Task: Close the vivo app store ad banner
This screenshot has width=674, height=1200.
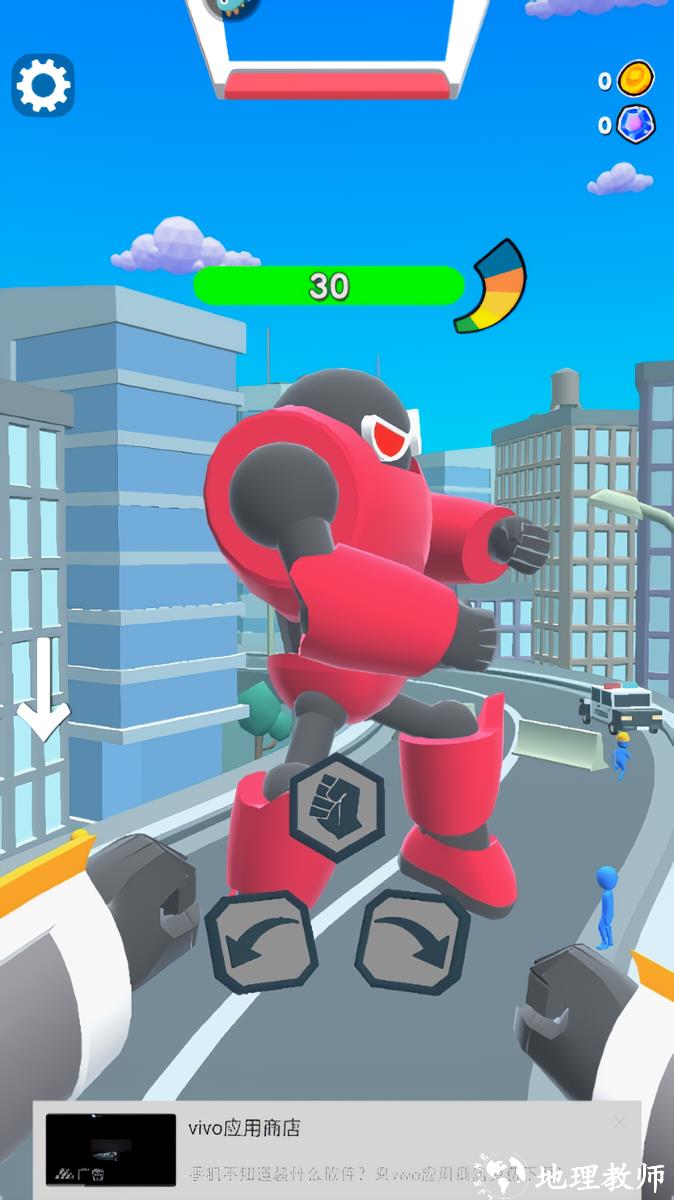Action: pyautogui.click(x=619, y=1123)
